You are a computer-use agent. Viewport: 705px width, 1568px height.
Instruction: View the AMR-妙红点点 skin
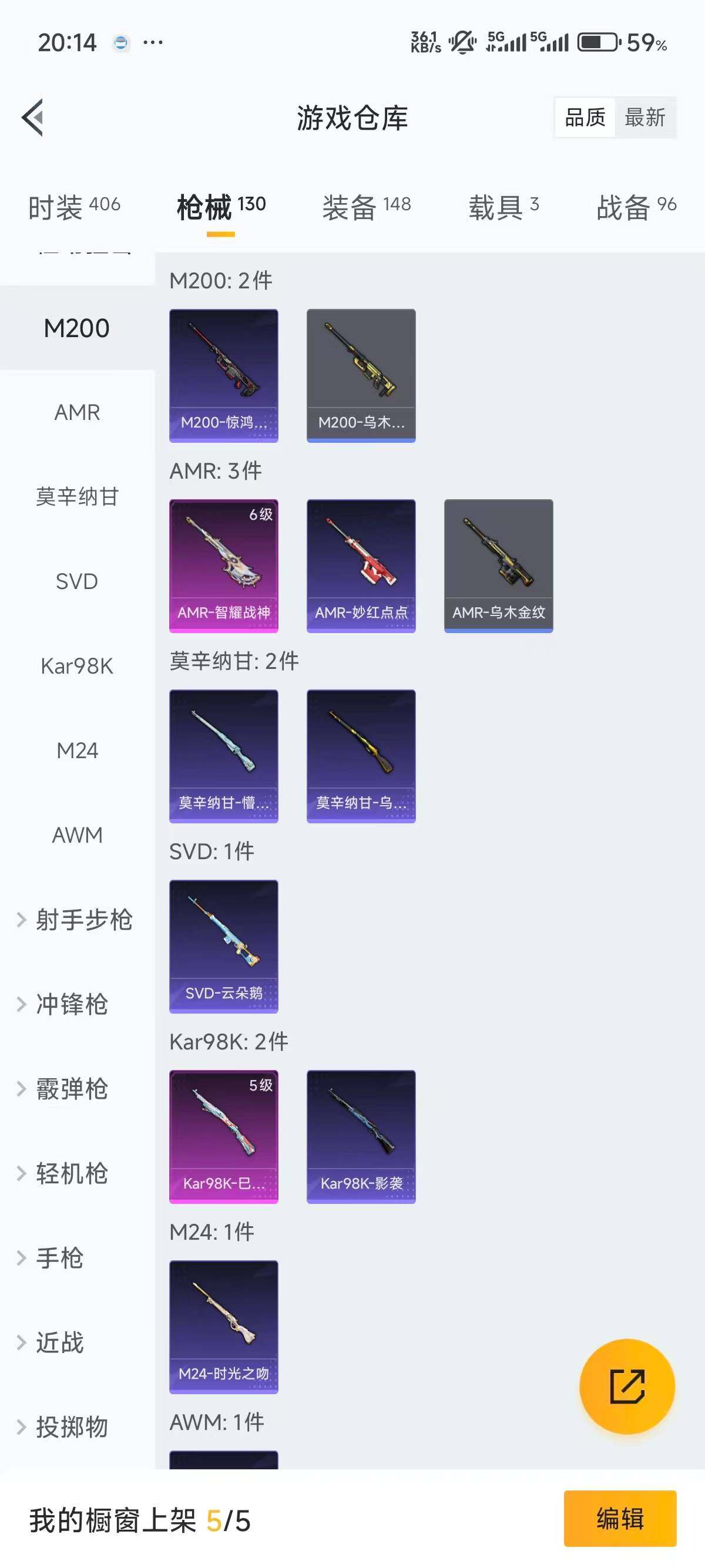tap(361, 566)
